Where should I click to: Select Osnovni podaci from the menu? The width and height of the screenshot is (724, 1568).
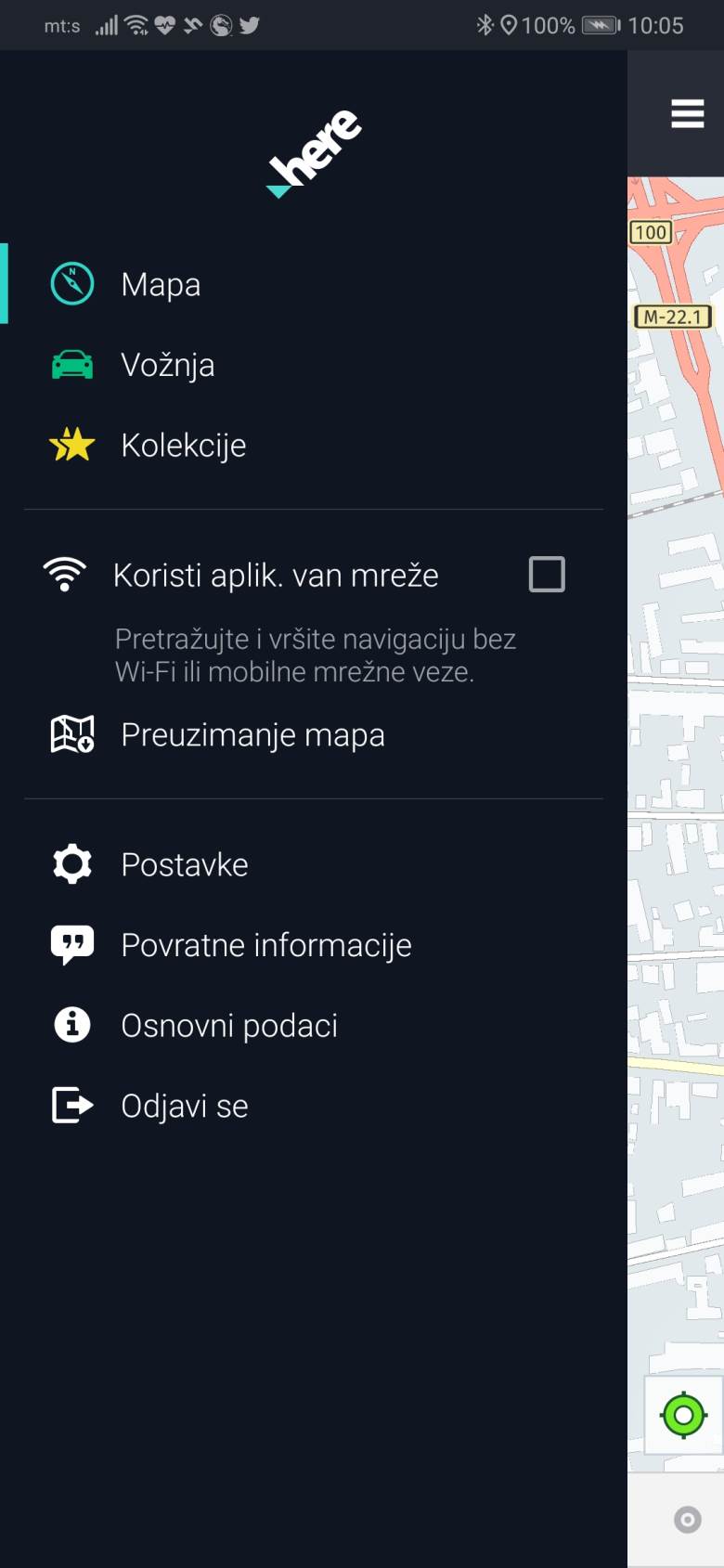(228, 1024)
